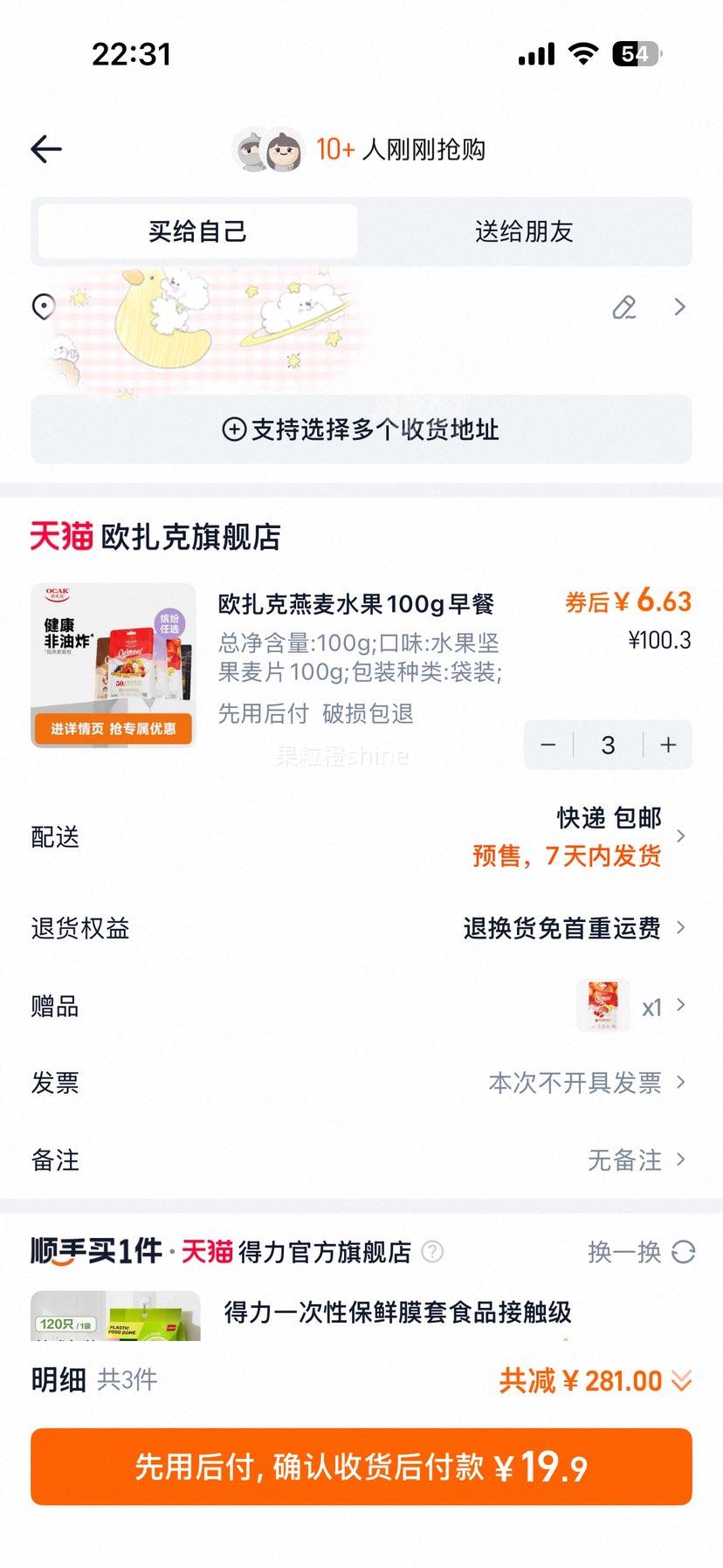Image resolution: width=723 pixels, height=1568 pixels.
Task: Tap the pencil icon to edit delivery address
Action: click(x=623, y=308)
